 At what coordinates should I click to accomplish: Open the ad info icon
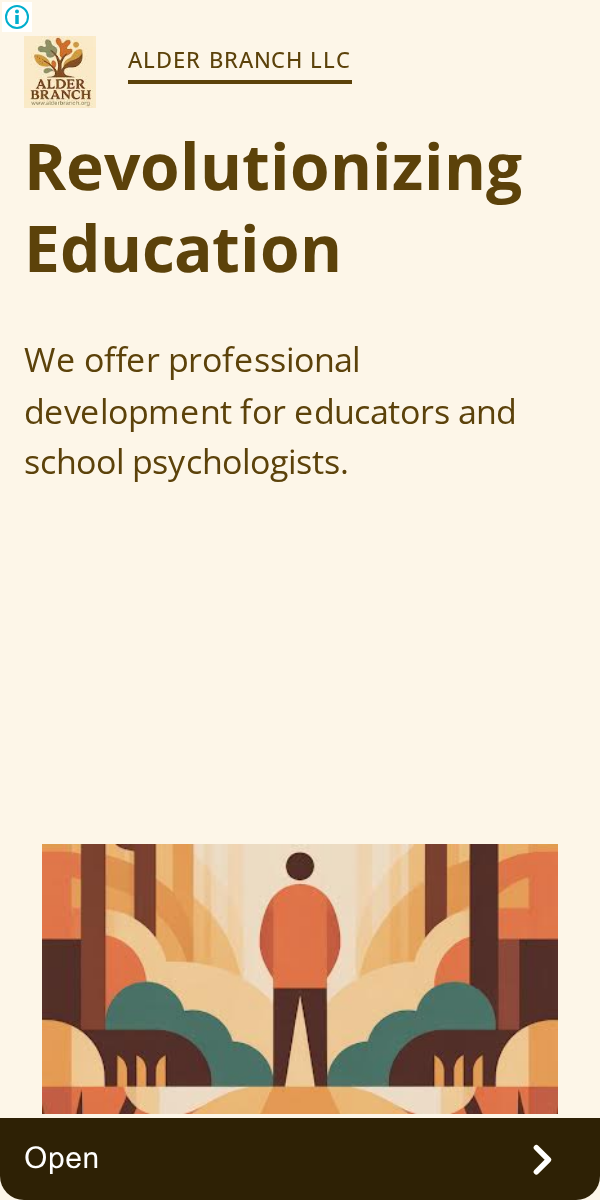pos(17,17)
